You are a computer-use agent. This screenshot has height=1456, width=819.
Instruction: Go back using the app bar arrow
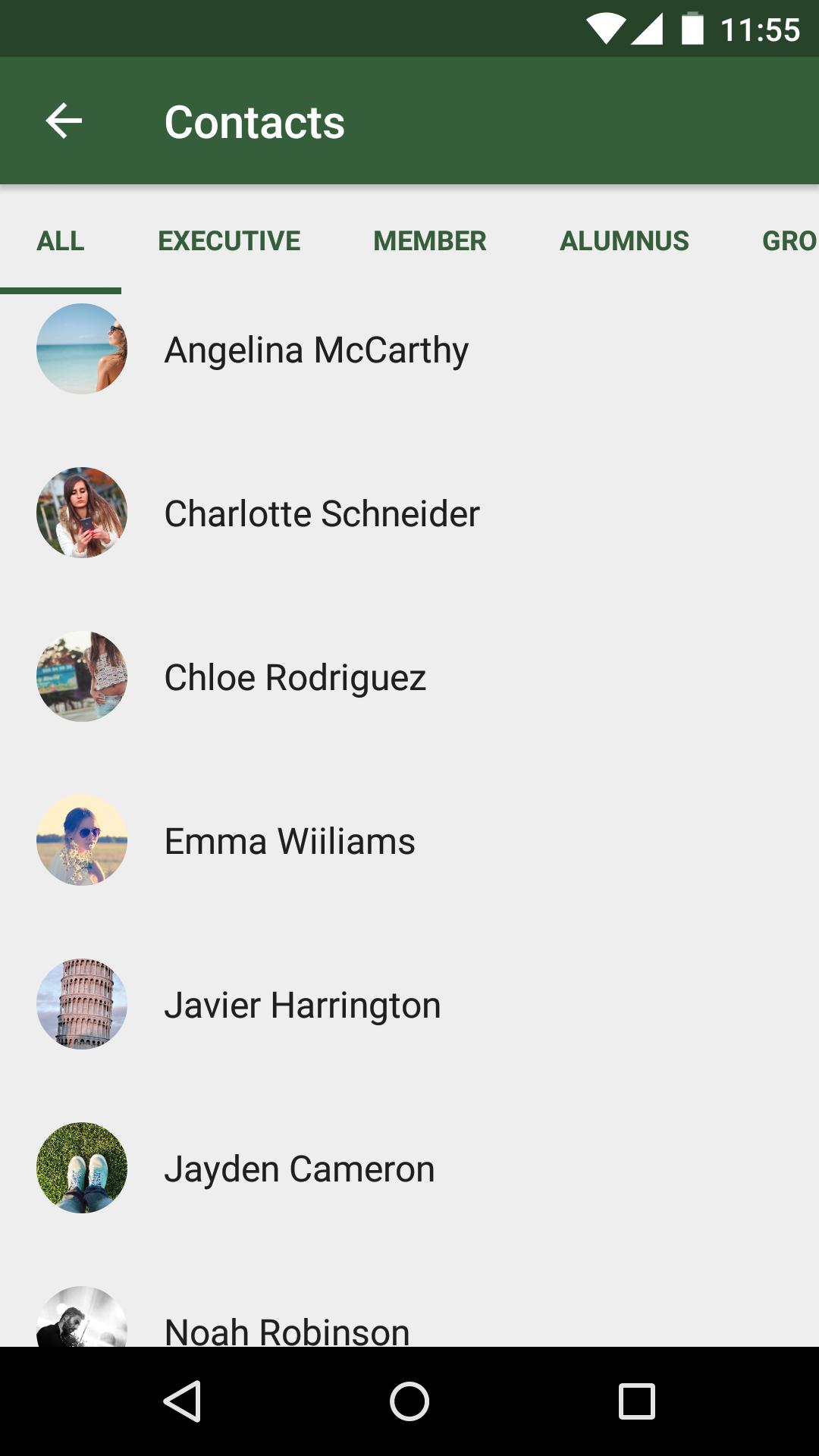coord(64,121)
